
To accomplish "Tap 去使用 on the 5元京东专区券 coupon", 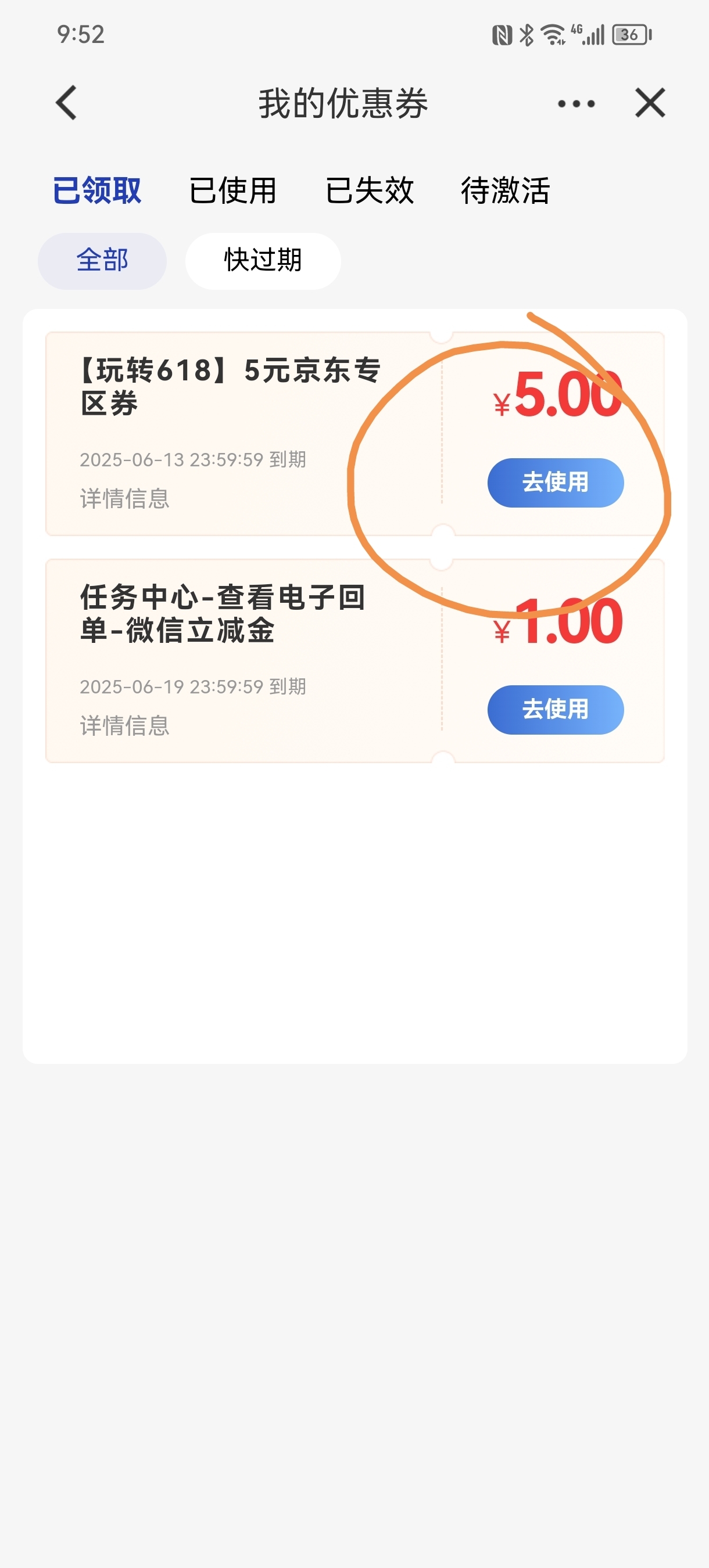I will (x=556, y=482).
